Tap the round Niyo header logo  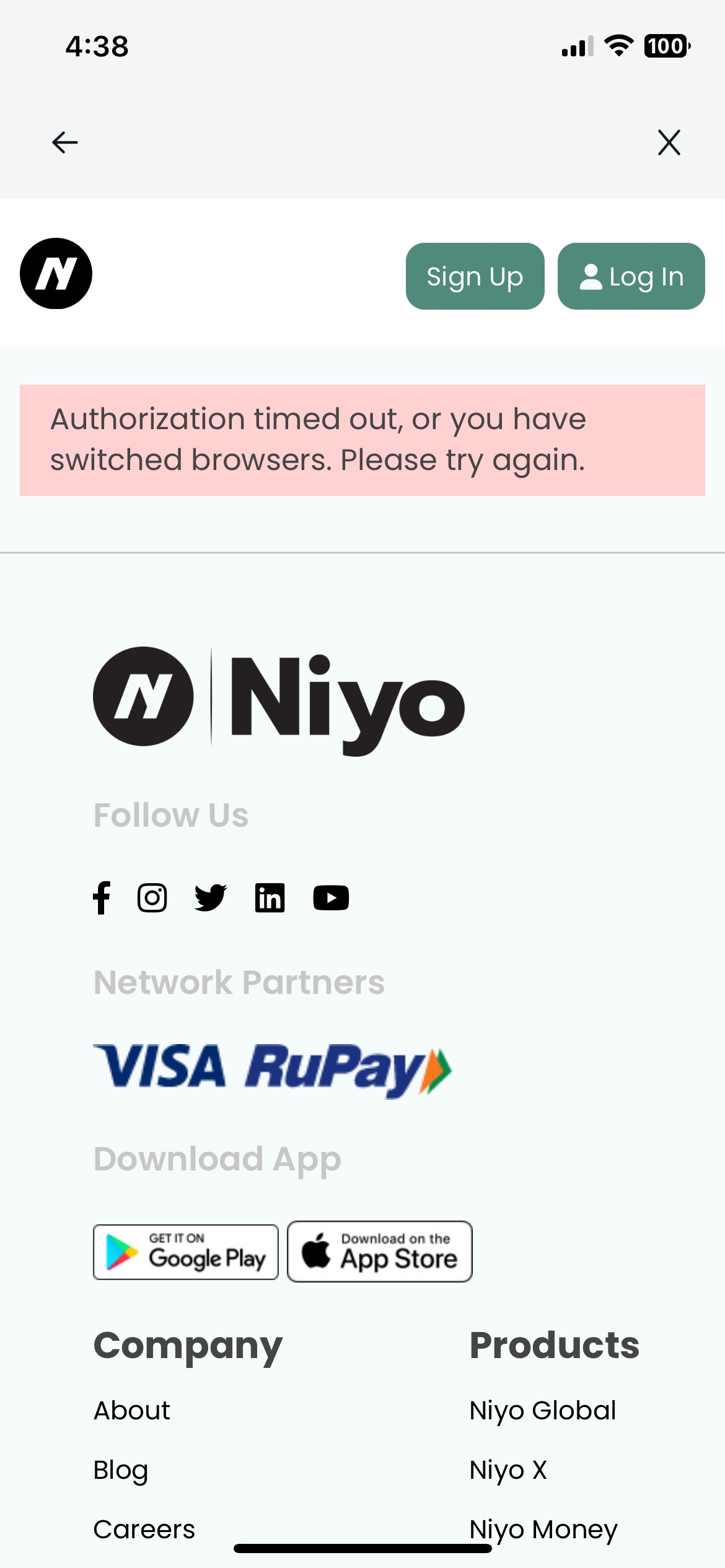(x=56, y=273)
